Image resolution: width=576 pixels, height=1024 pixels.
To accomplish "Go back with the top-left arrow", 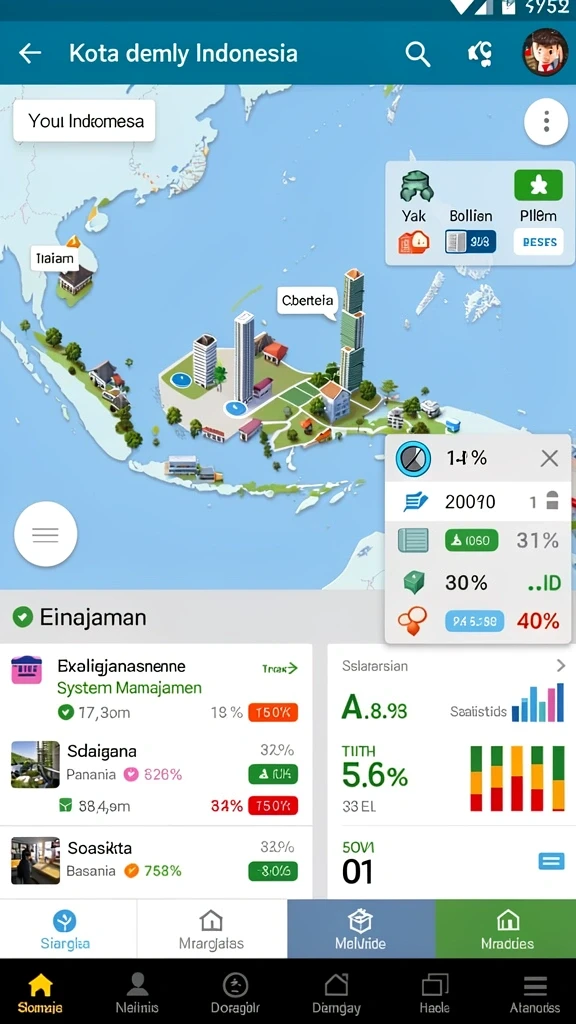I will 30,53.
